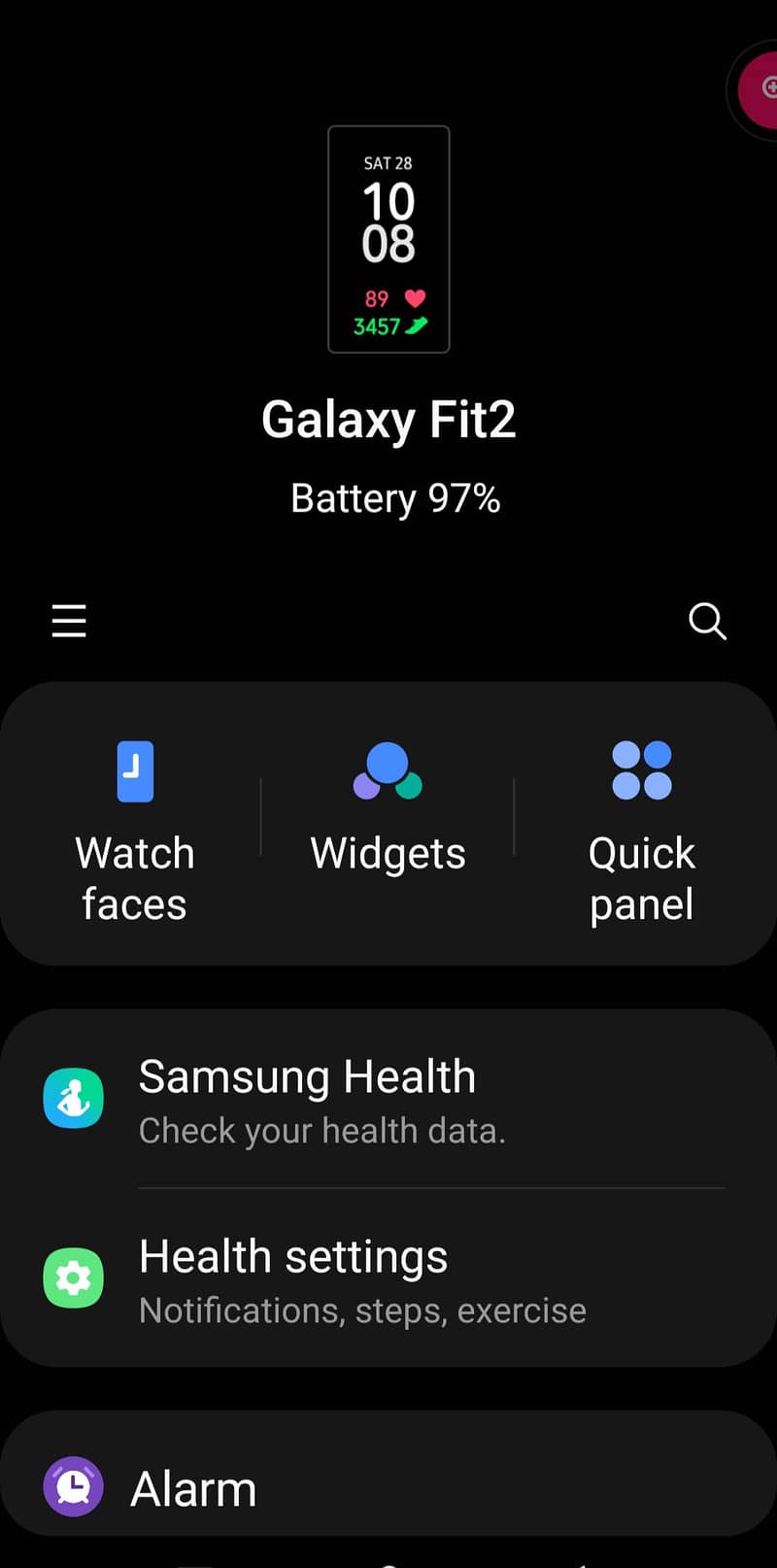Viewport: 777px width, 1568px height.
Task: Click the Health settings gear icon
Action: (x=74, y=1278)
